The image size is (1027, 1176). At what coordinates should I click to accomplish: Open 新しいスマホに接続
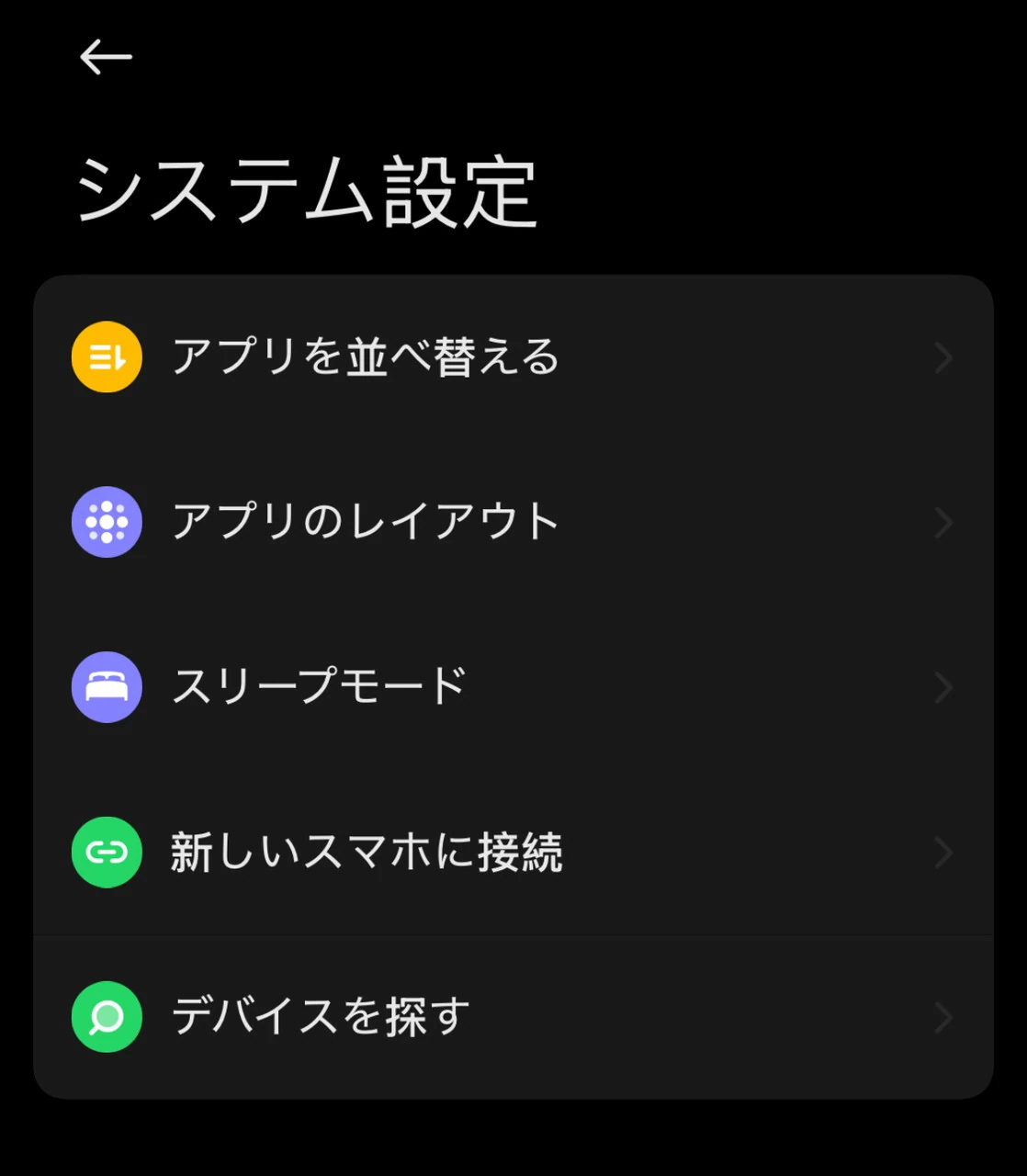[x=513, y=853]
